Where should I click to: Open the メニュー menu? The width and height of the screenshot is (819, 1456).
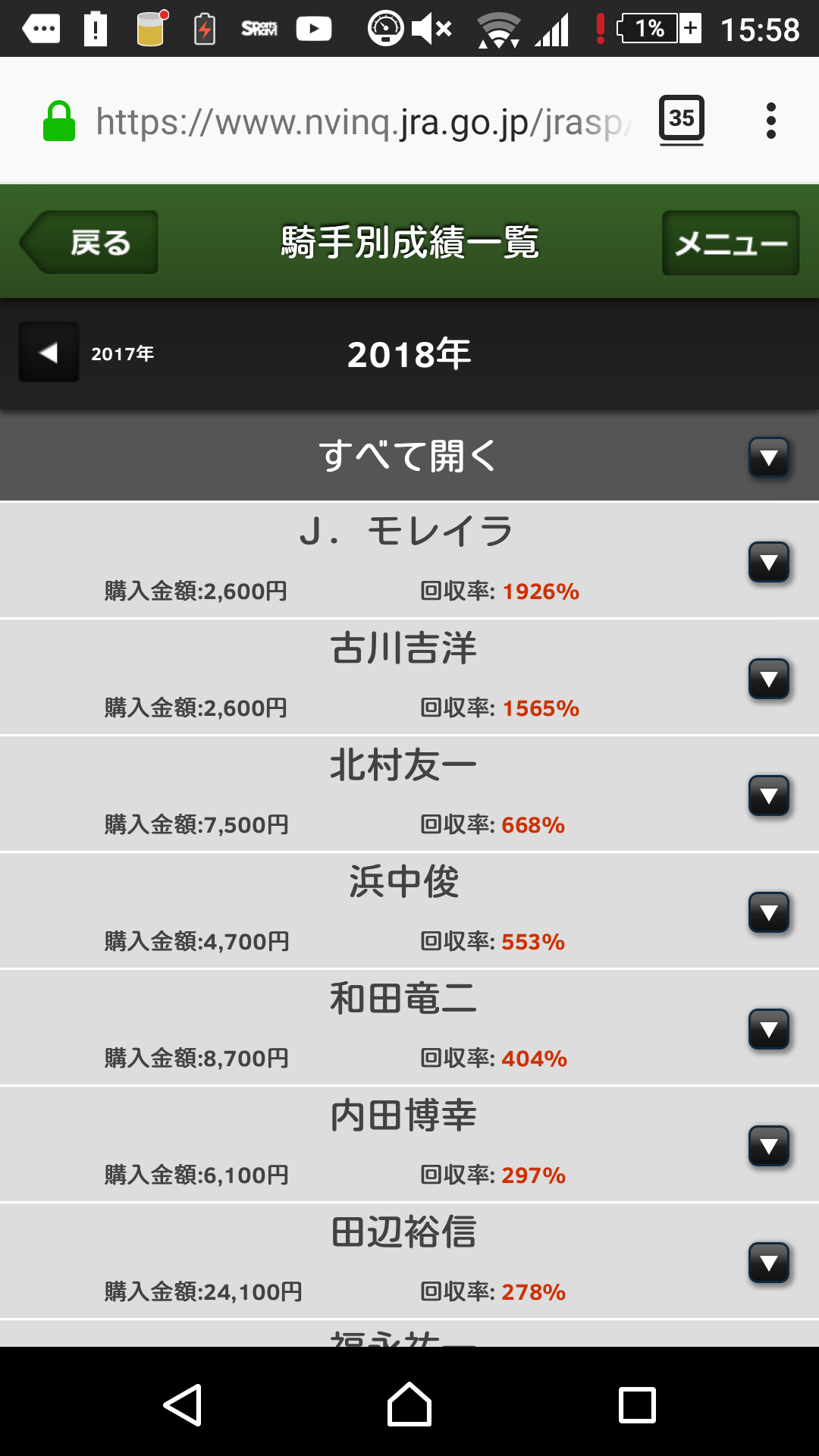coord(729,243)
